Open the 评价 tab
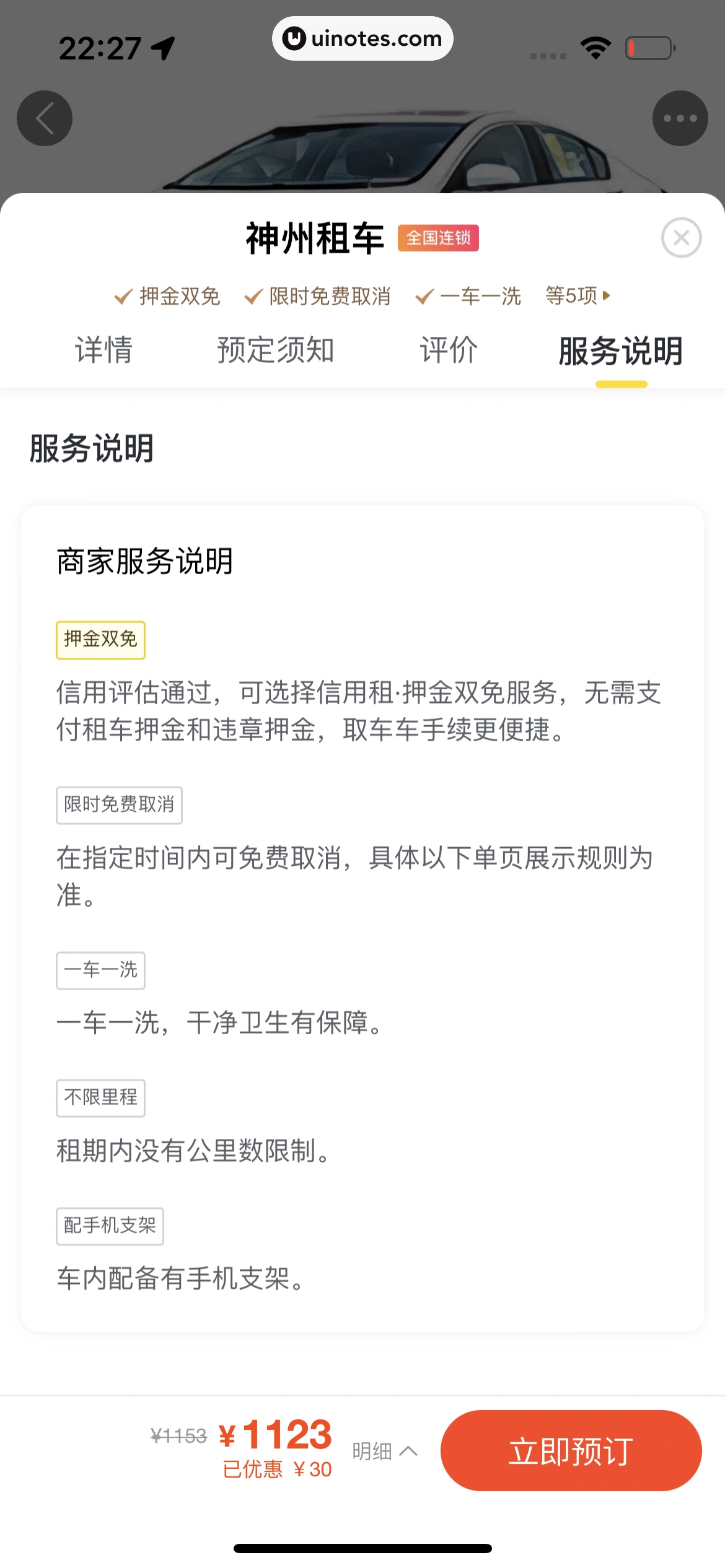Screen dimensions: 725x1568 click(x=449, y=350)
